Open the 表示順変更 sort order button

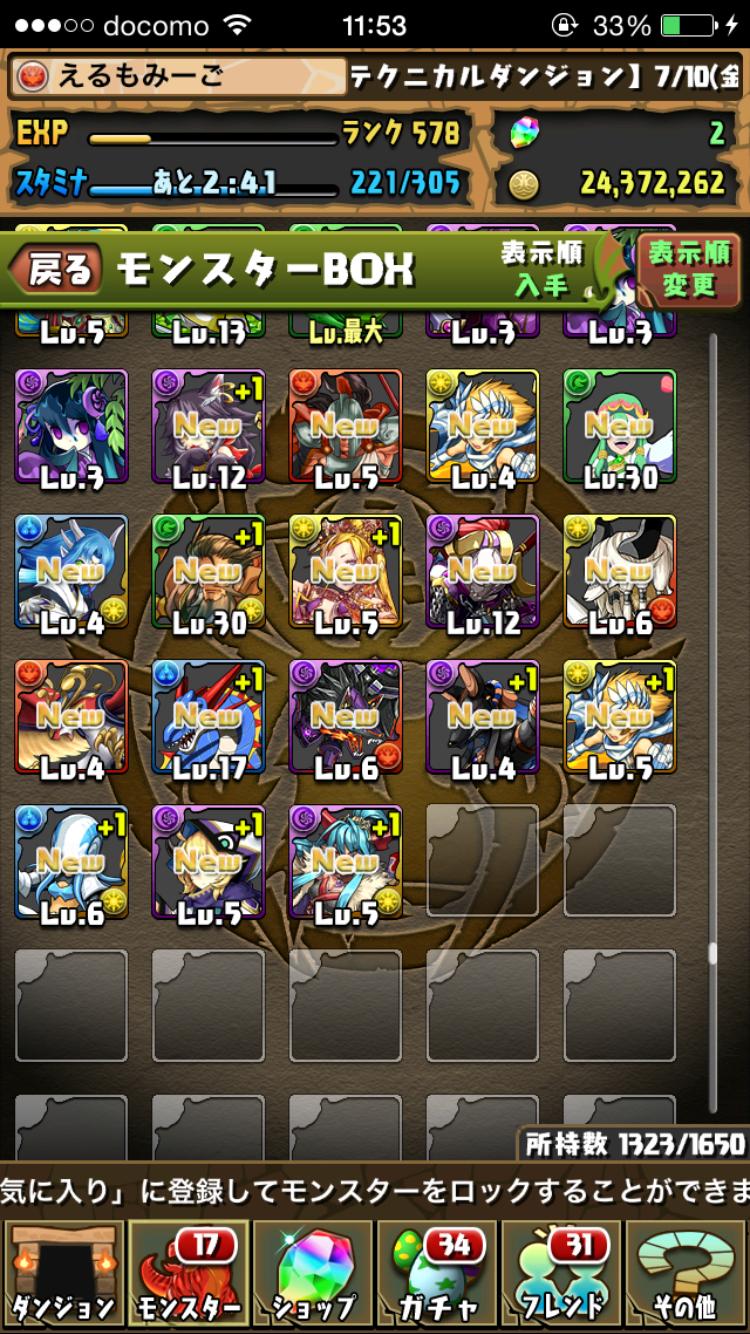688,269
